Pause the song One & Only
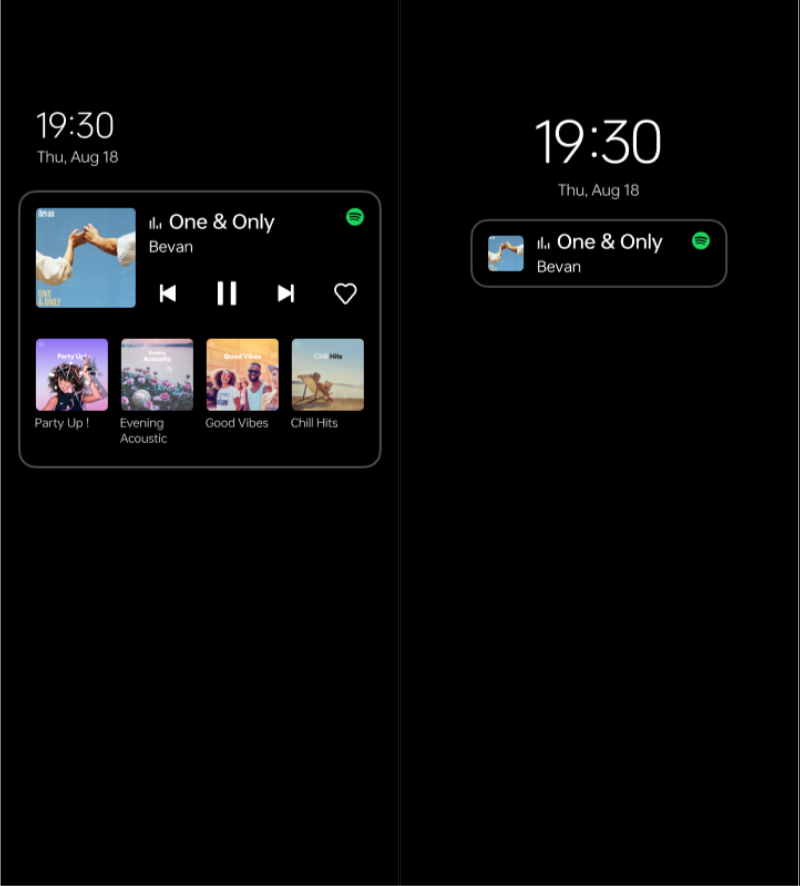800x886 pixels. 227,293
